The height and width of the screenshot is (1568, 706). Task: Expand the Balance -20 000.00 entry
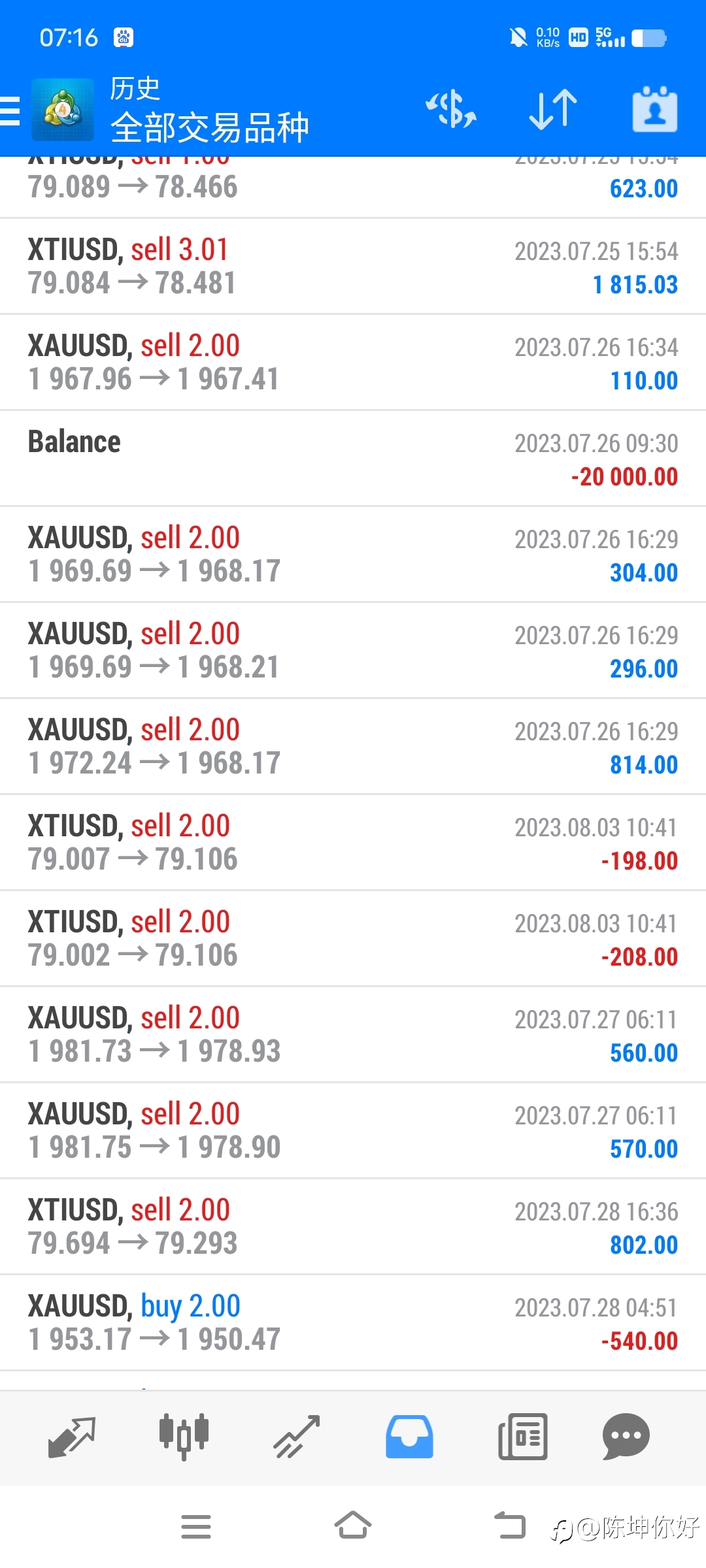tap(353, 459)
